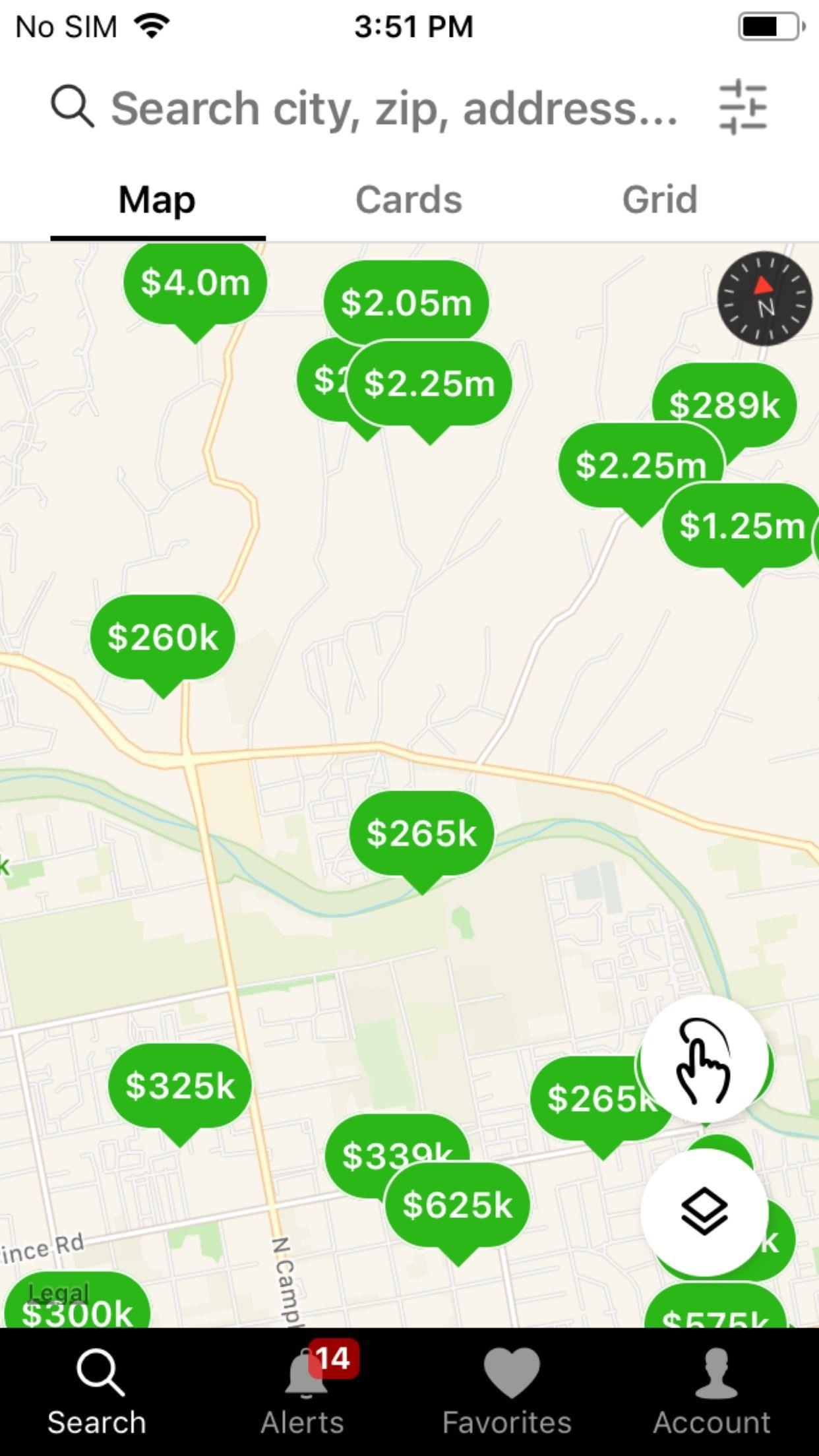Image resolution: width=819 pixels, height=1456 pixels.
Task: Select the Map view tab
Action: pos(157,200)
